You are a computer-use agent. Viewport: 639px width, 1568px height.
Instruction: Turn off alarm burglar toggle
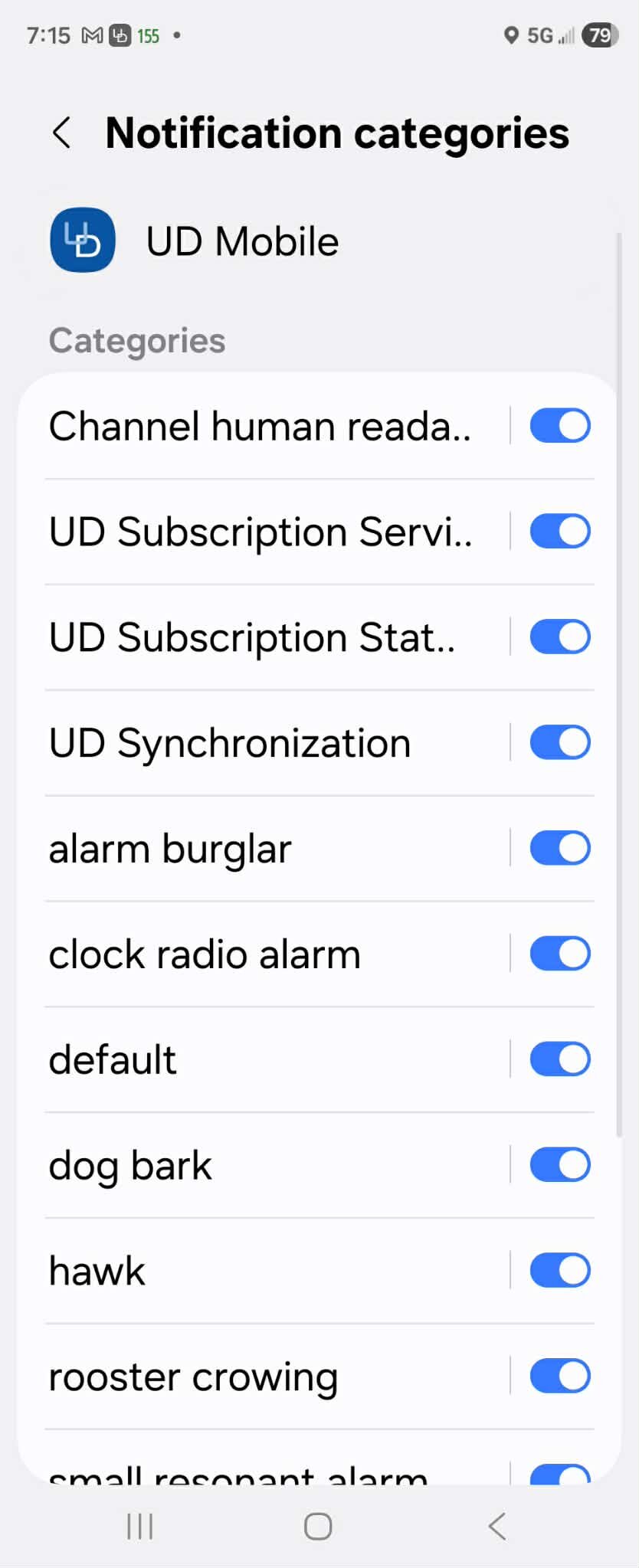click(x=560, y=849)
